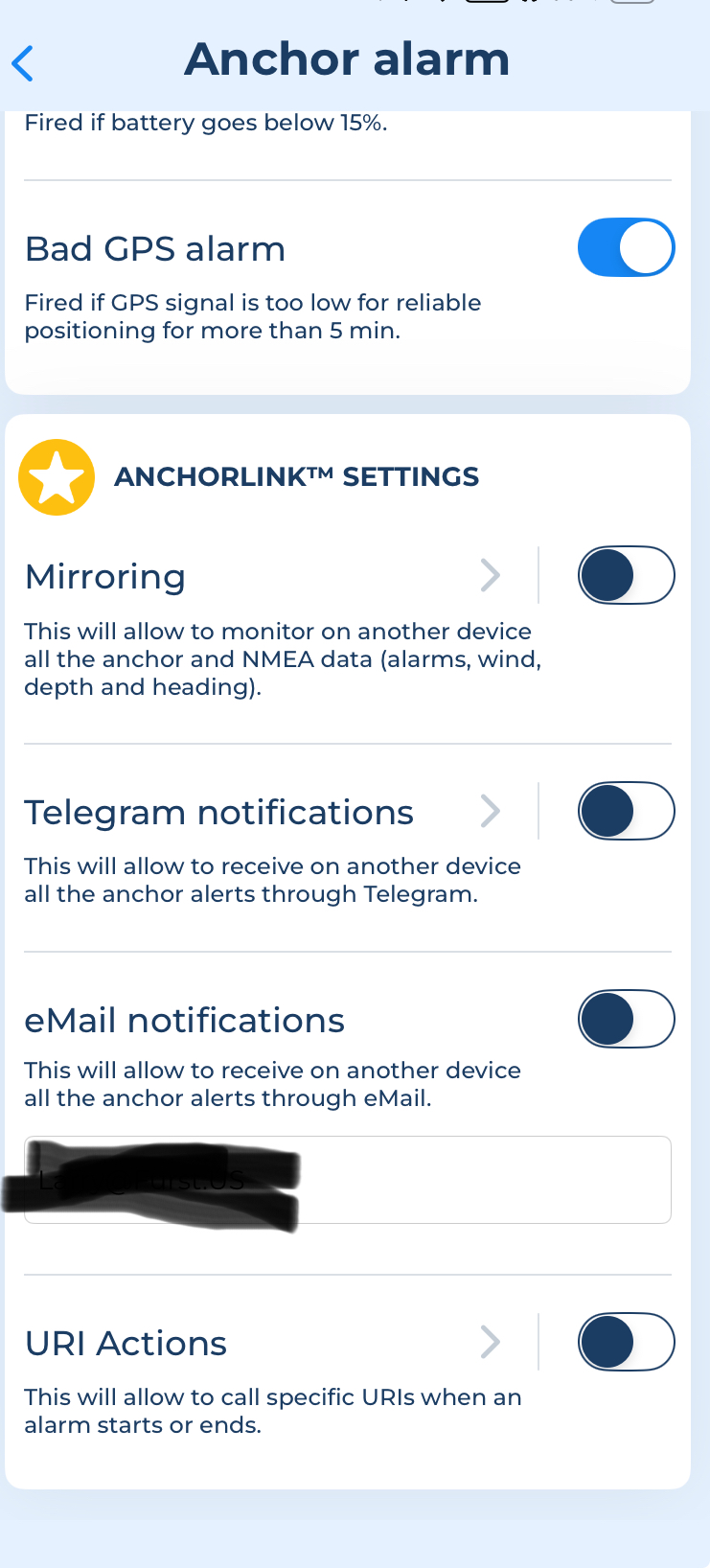
Task: Open URI Actions settings
Action: pos(490,1342)
